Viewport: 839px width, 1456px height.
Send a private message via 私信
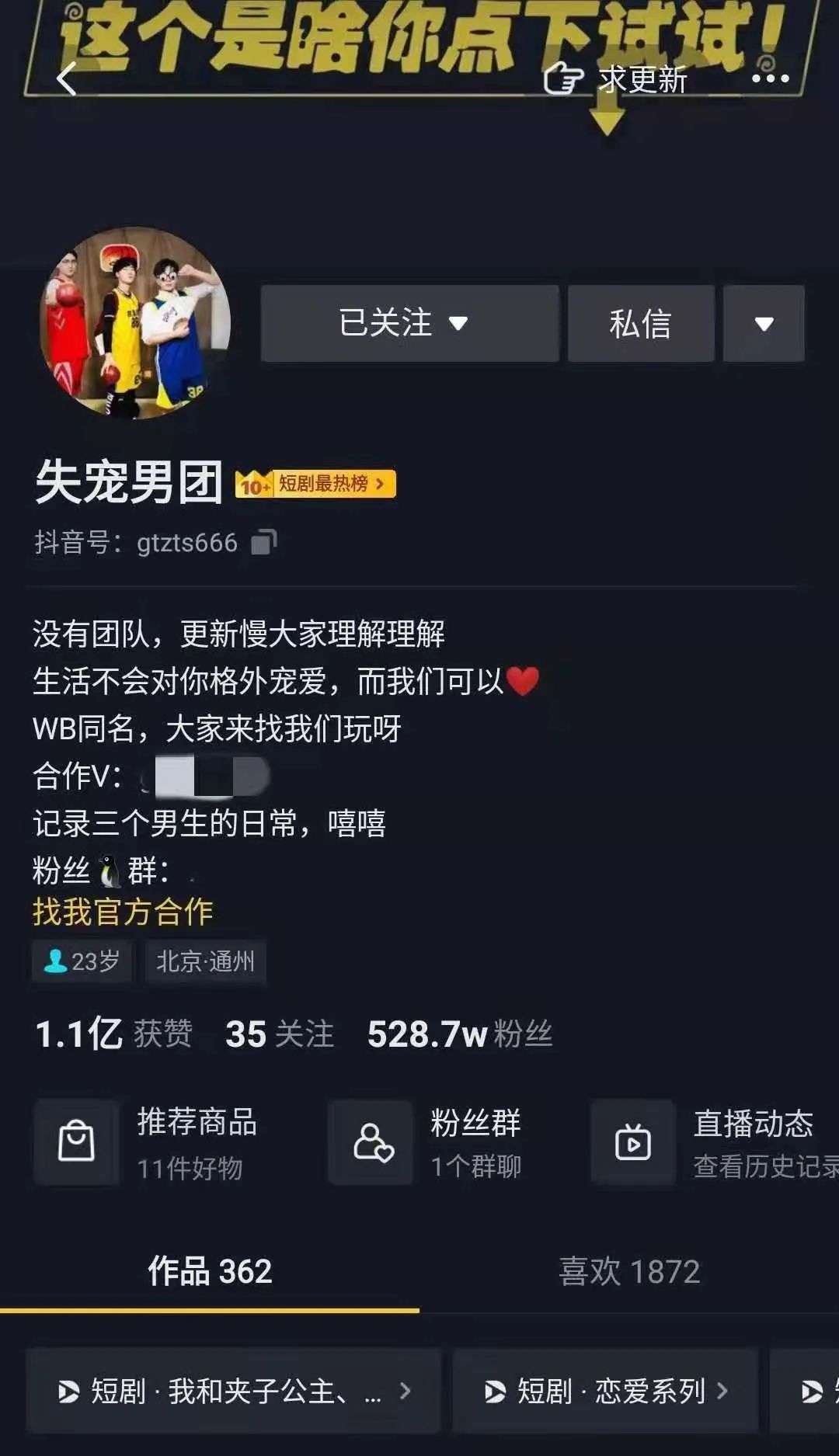pos(641,323)
